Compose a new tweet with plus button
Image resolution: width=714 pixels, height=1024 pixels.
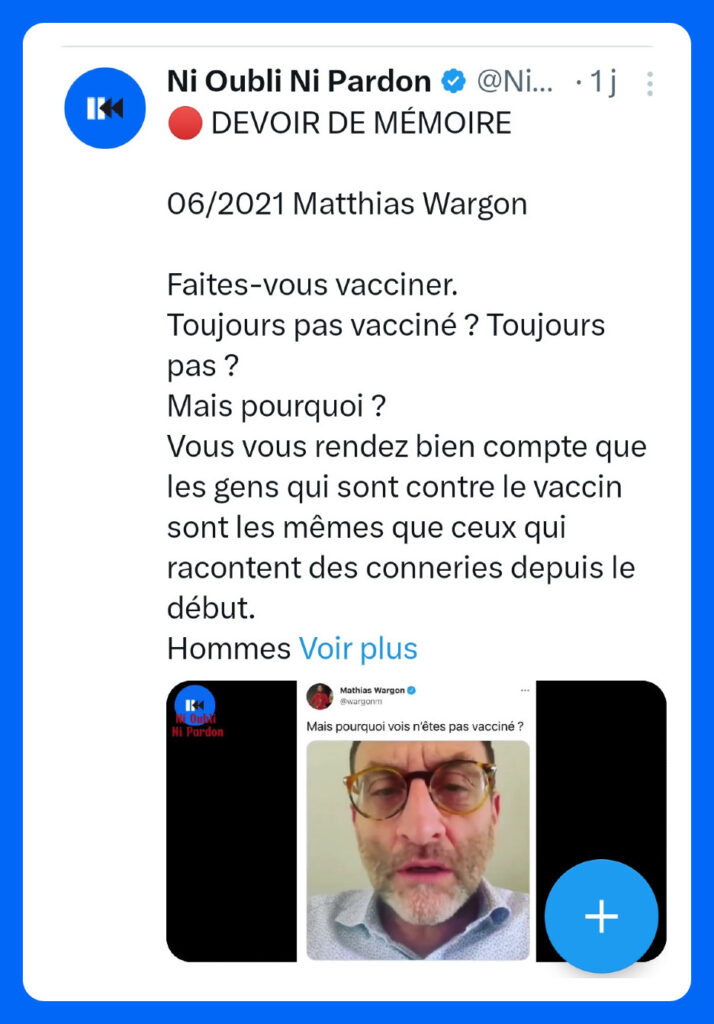[601, 916]
